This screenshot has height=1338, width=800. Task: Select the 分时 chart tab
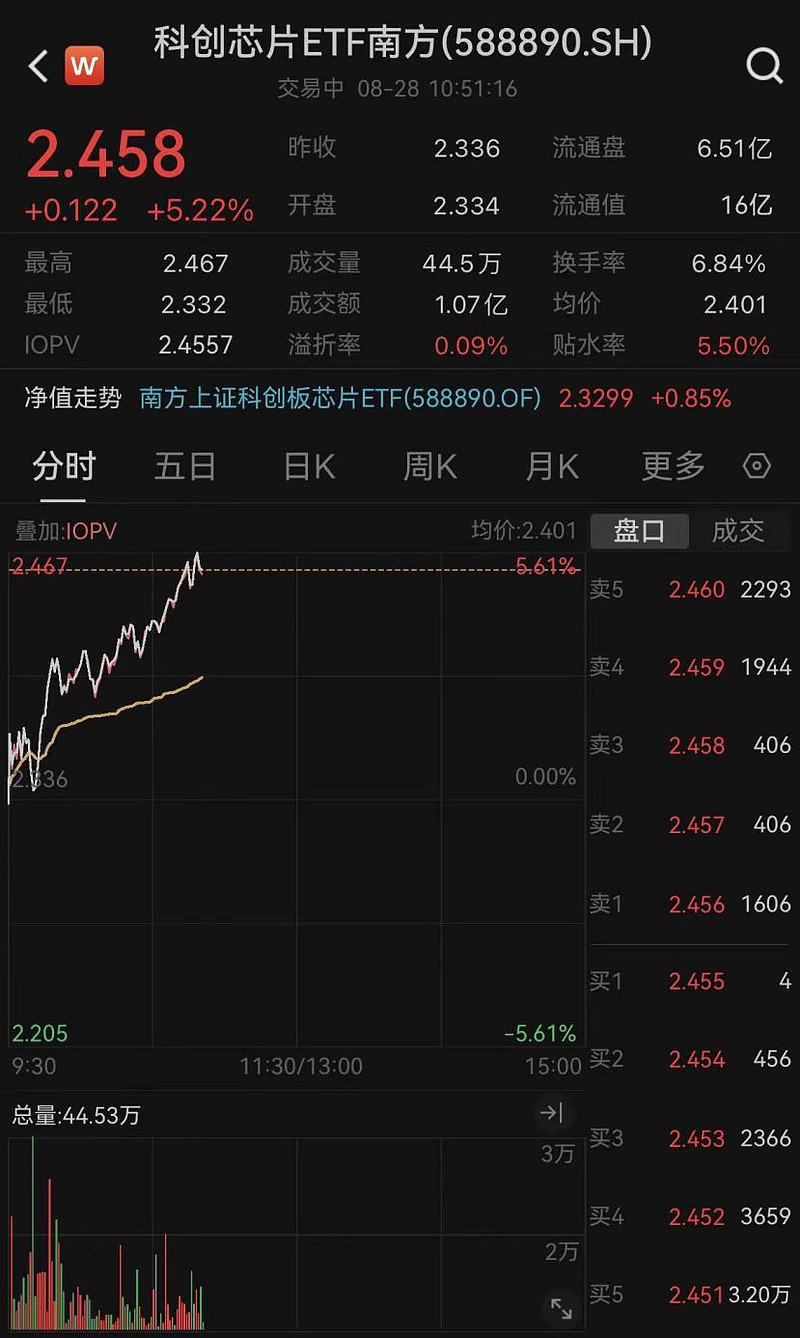[64, 466]
